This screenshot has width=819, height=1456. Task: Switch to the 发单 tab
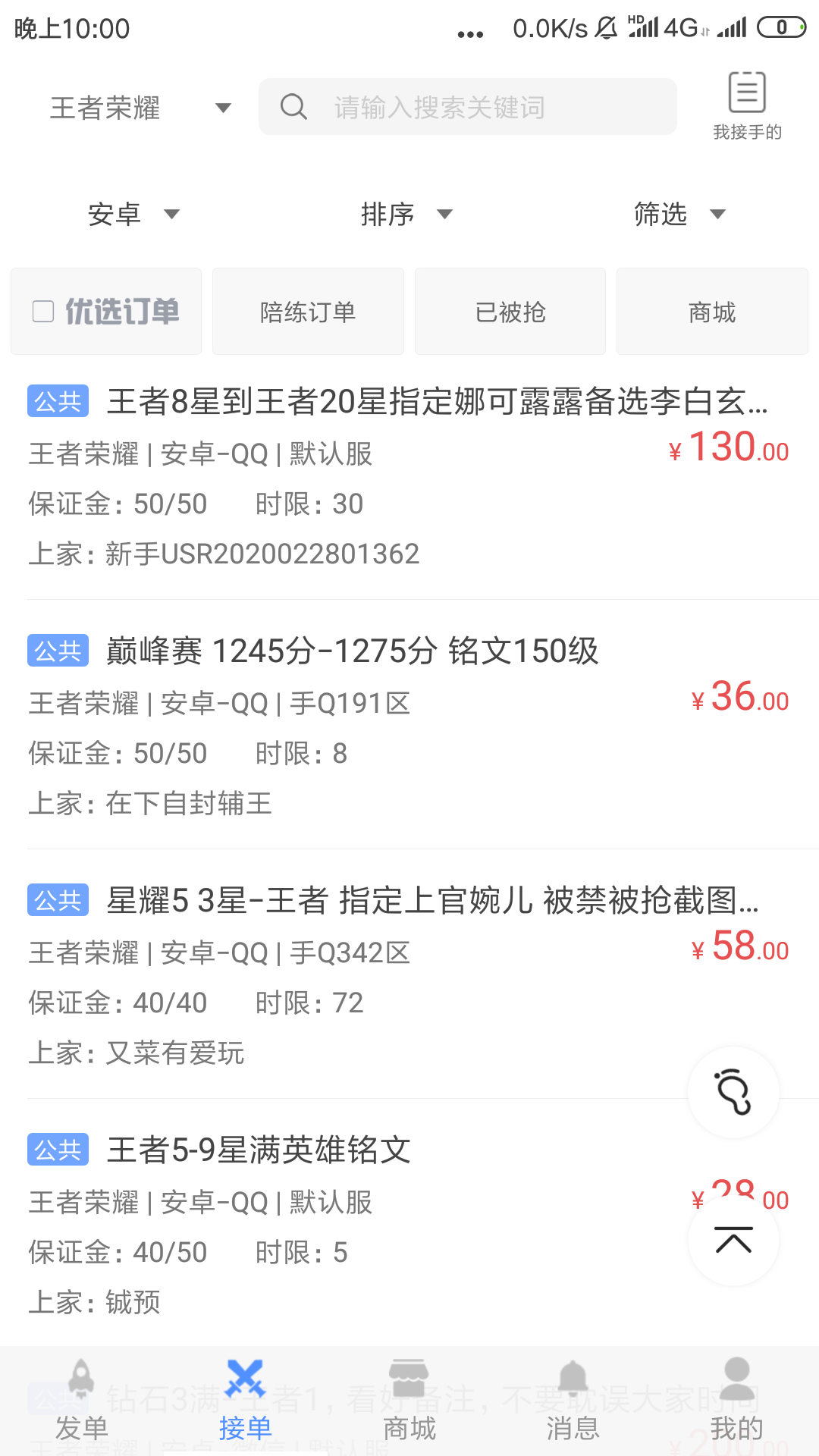82,1401
